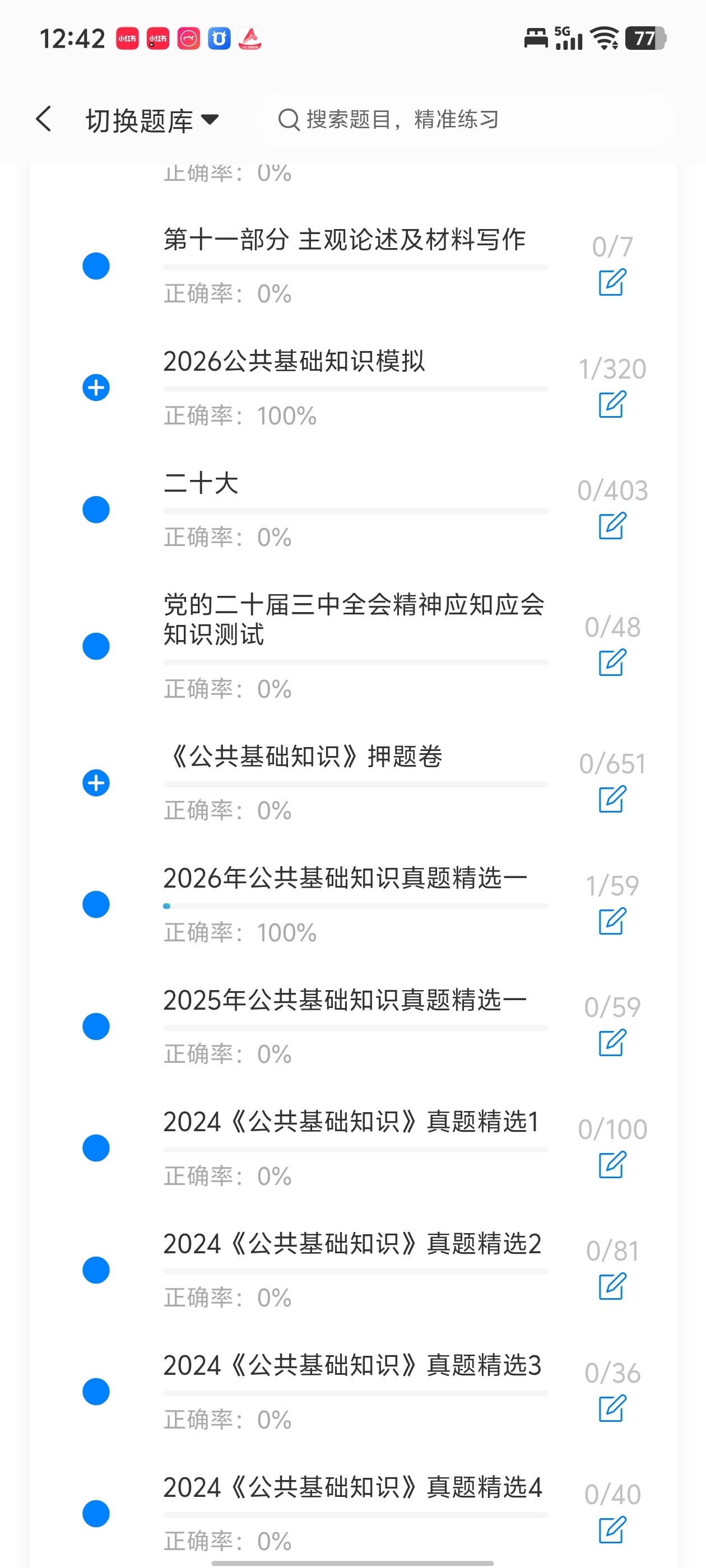Screen dimensions: 706x1568
Task: Tap the edit icon for 2025年公共基础知识真题精选一
Action: point(612,1043)
